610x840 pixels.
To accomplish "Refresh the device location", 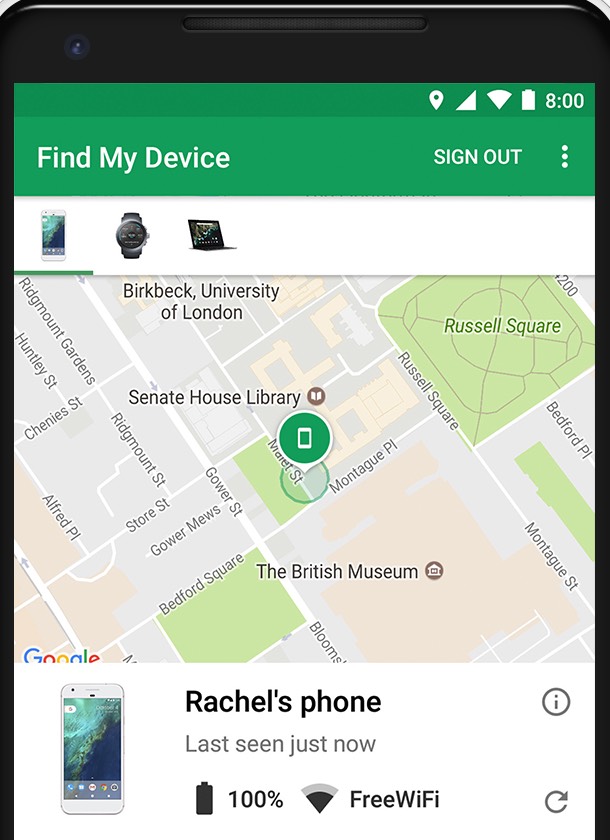I will coord(556,801).
